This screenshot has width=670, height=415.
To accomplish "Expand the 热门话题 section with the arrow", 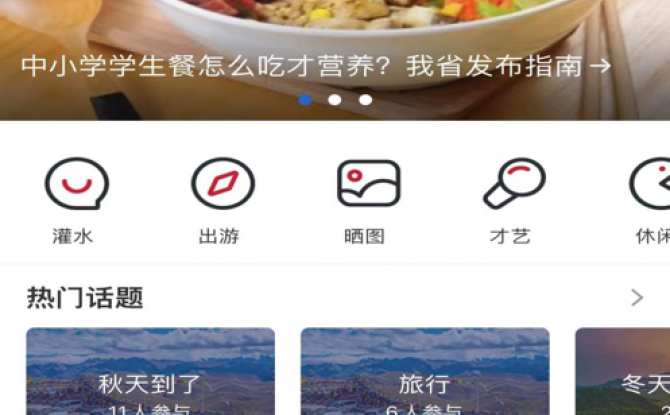I will coord(637,297).
